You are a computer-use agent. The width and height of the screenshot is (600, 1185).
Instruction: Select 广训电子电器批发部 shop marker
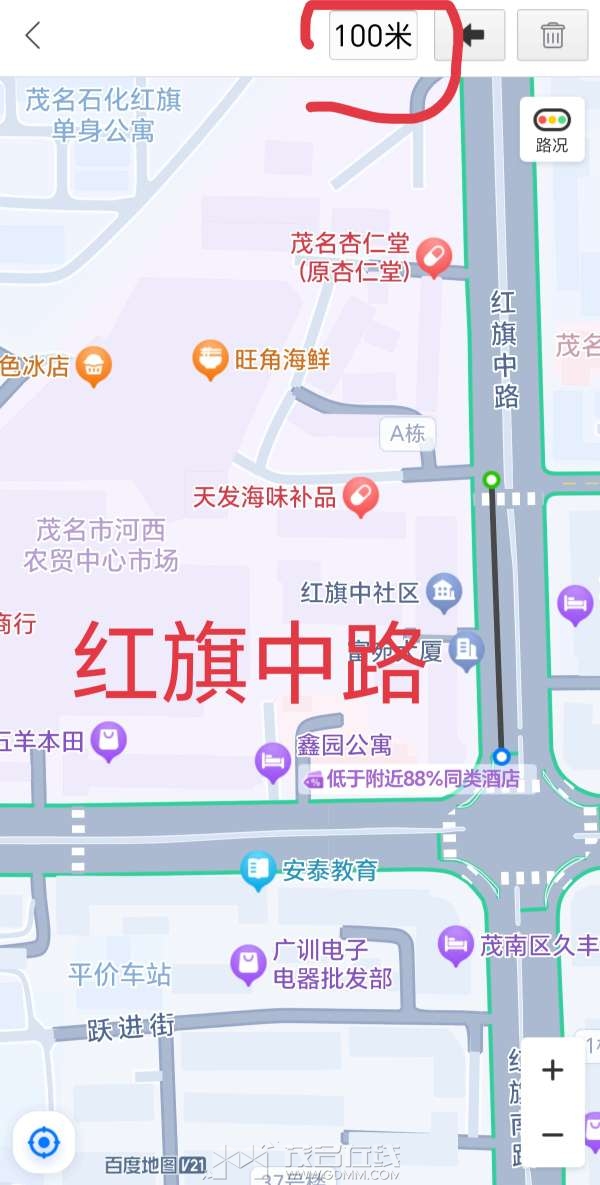tap(247, 964)
